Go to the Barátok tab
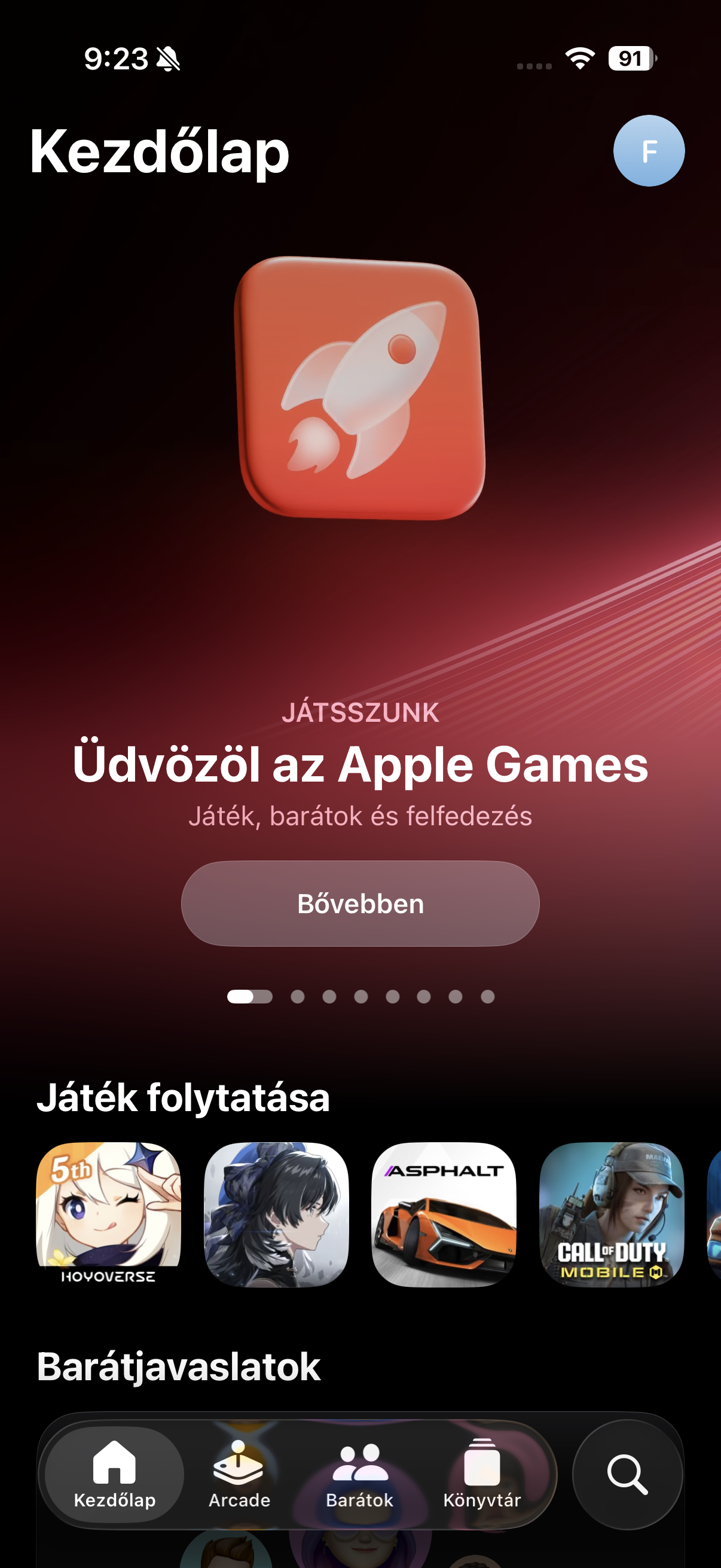This screenshot has height=1568, width=721. [x=359, y=1474]
